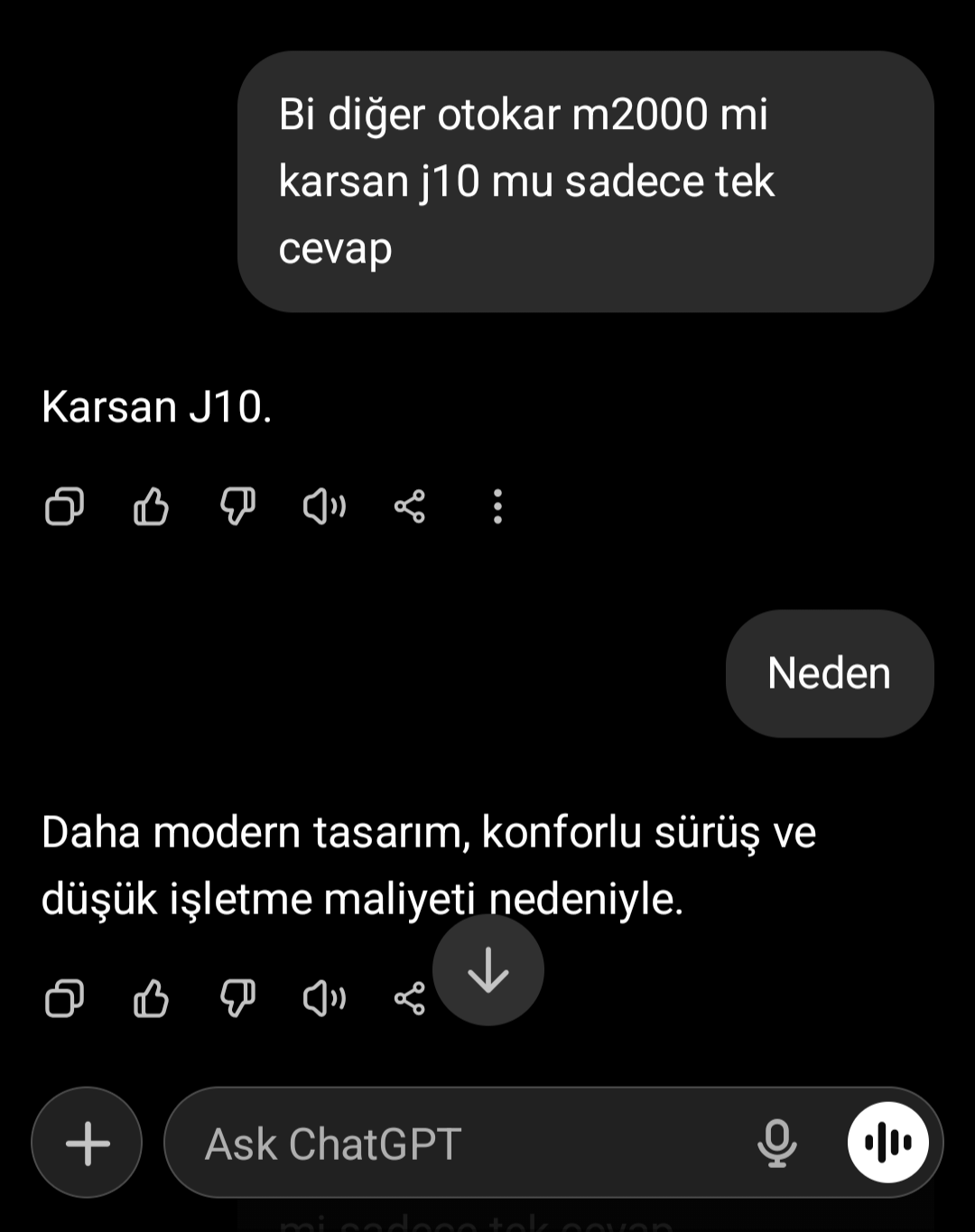Open the attachment plus menu
Viewport: 975px width, 1232px height.
(x=86, y=1141)
